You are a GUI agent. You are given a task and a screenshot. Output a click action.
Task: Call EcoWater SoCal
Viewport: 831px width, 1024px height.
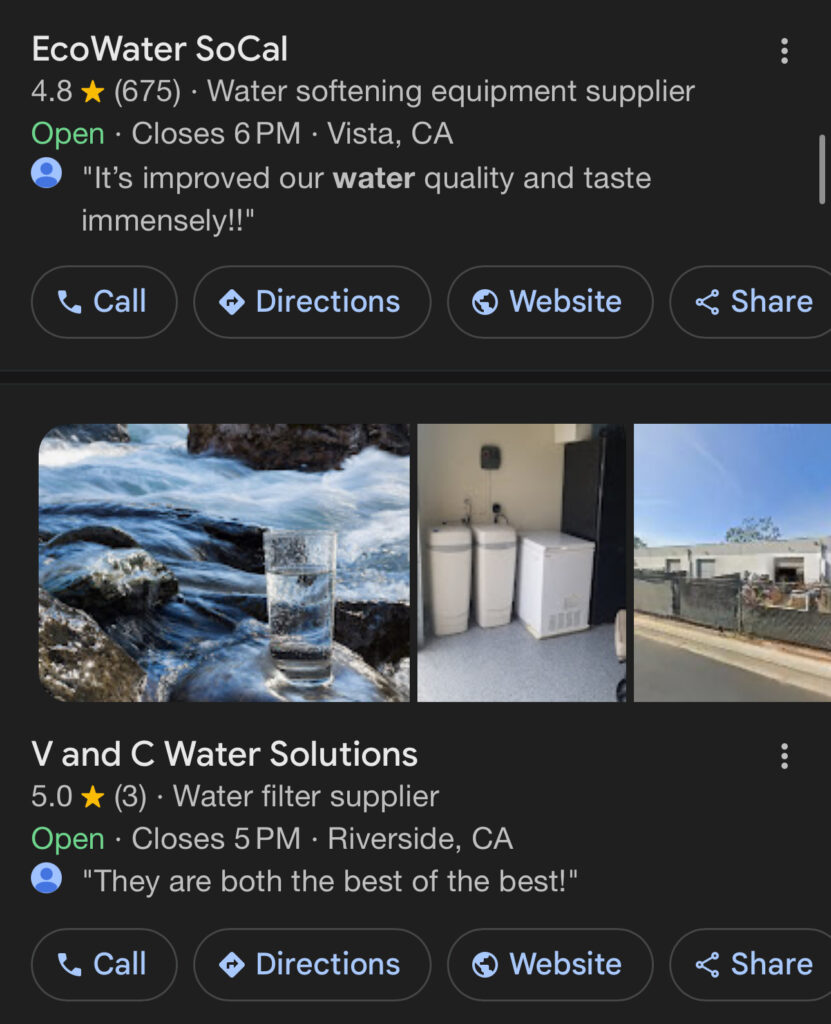tap(104, 302)
